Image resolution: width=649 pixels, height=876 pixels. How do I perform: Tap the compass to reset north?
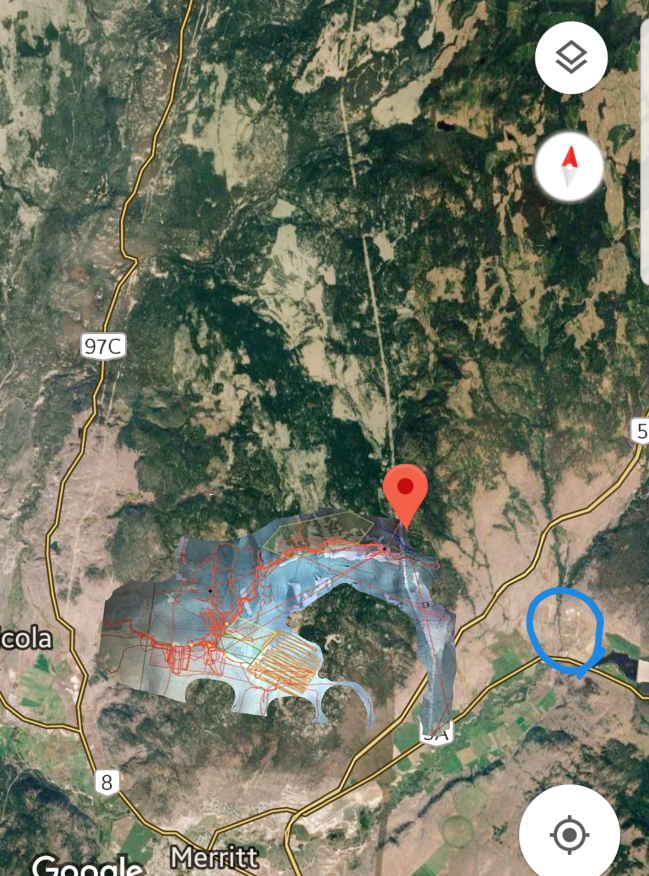[x=570, y=167]
